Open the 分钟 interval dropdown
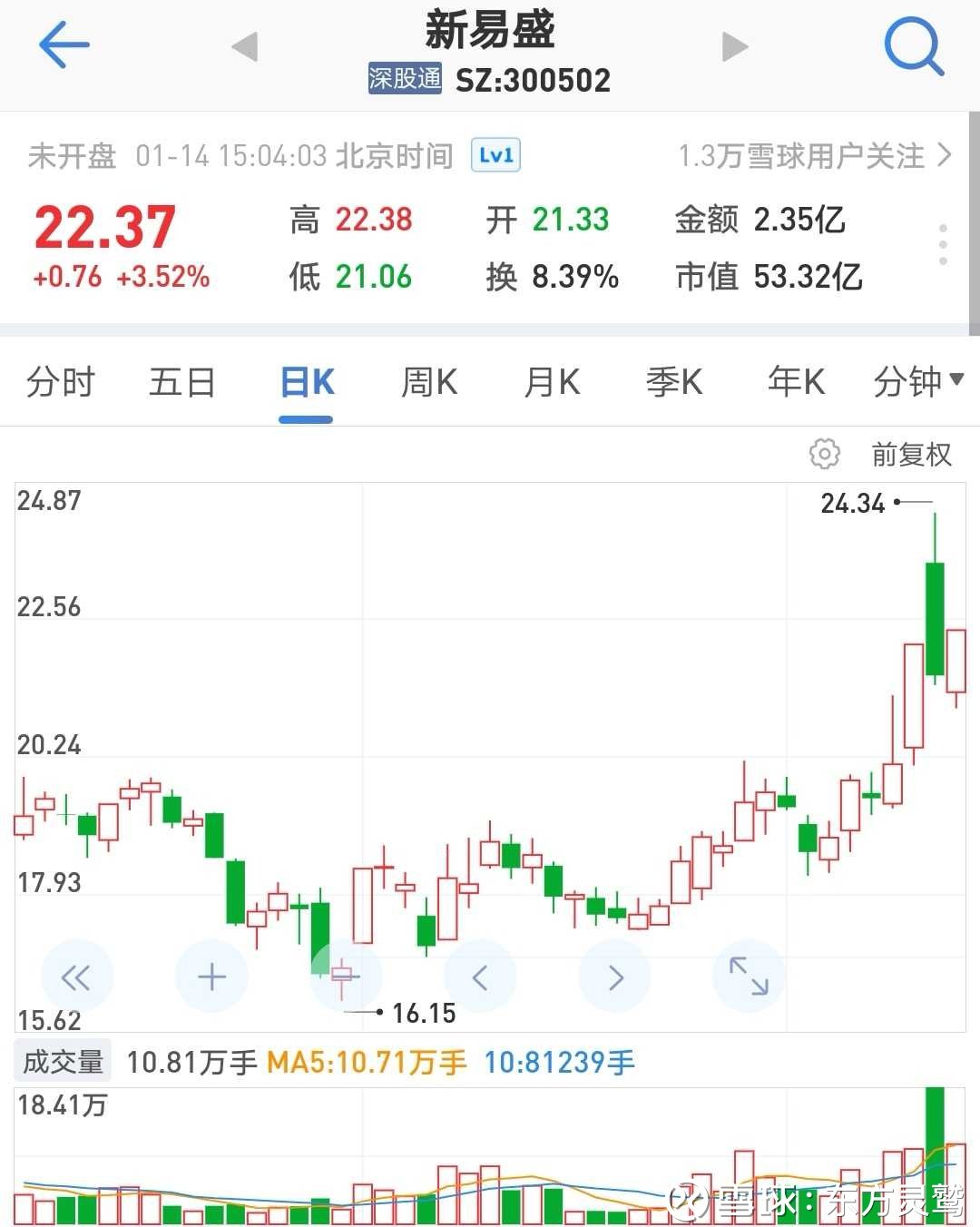Viewport: 980px width, 1227px height. pyautogui.click(x=918, y=382)
